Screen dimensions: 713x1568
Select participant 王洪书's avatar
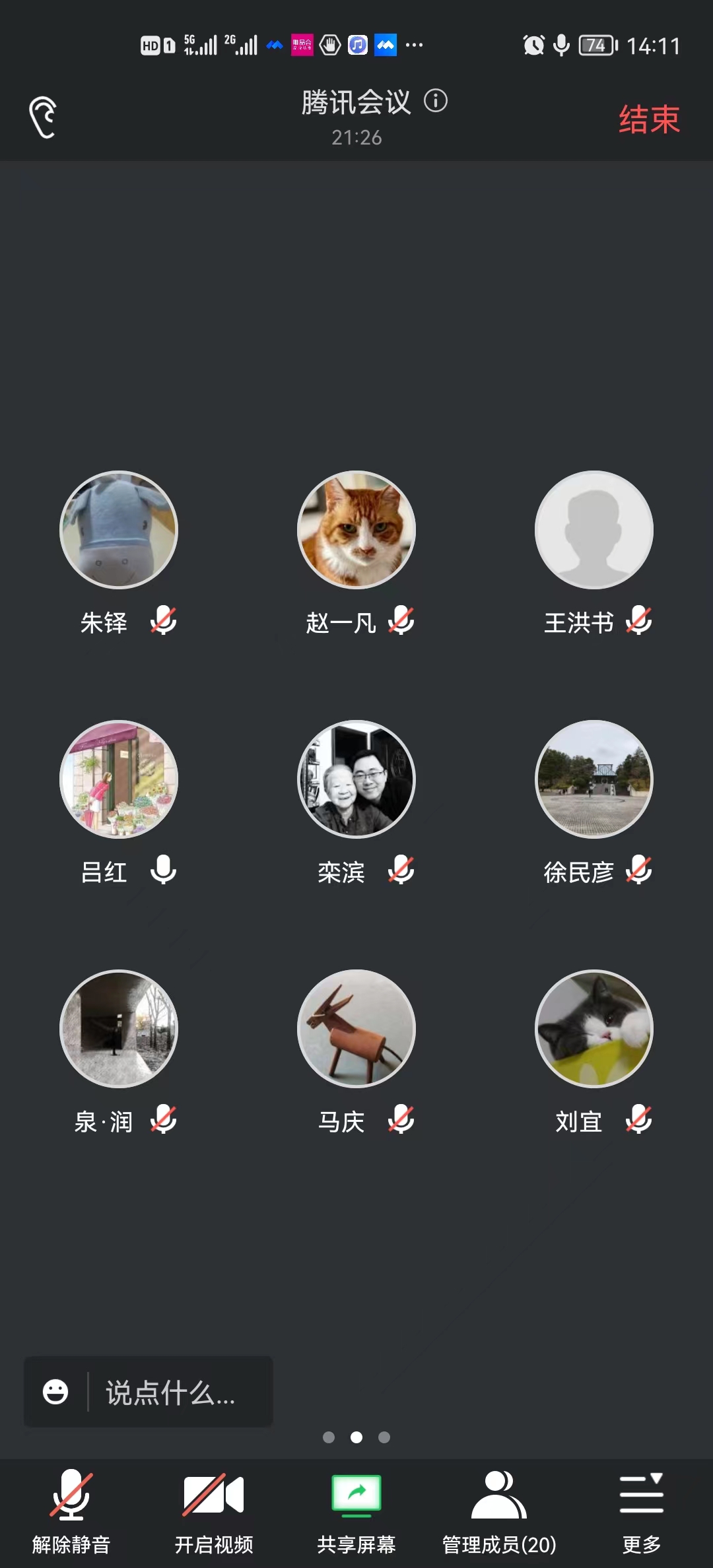click(x=594, y=530)
